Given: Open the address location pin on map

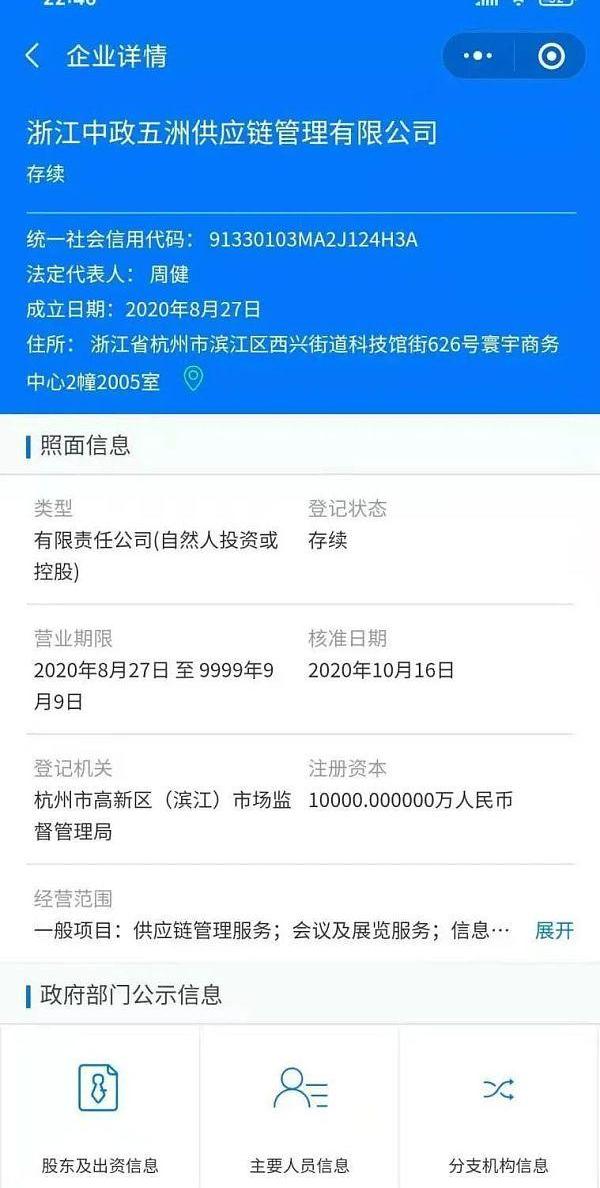Looking at the screenshot, I should [193, 379].
